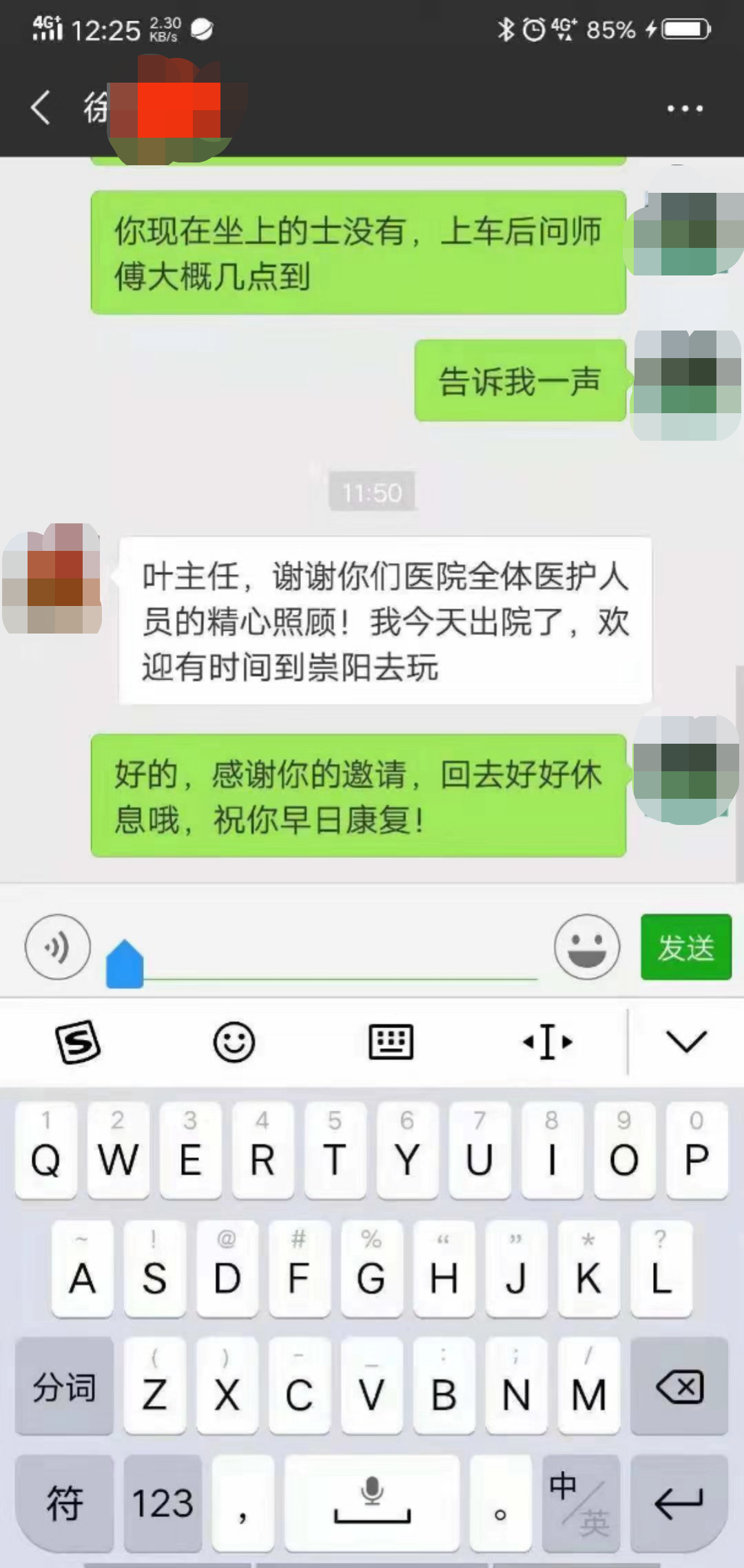The image size is (744, 1568).
Task: Switch to the 123 numeric keyboard
Action: 163,1503
